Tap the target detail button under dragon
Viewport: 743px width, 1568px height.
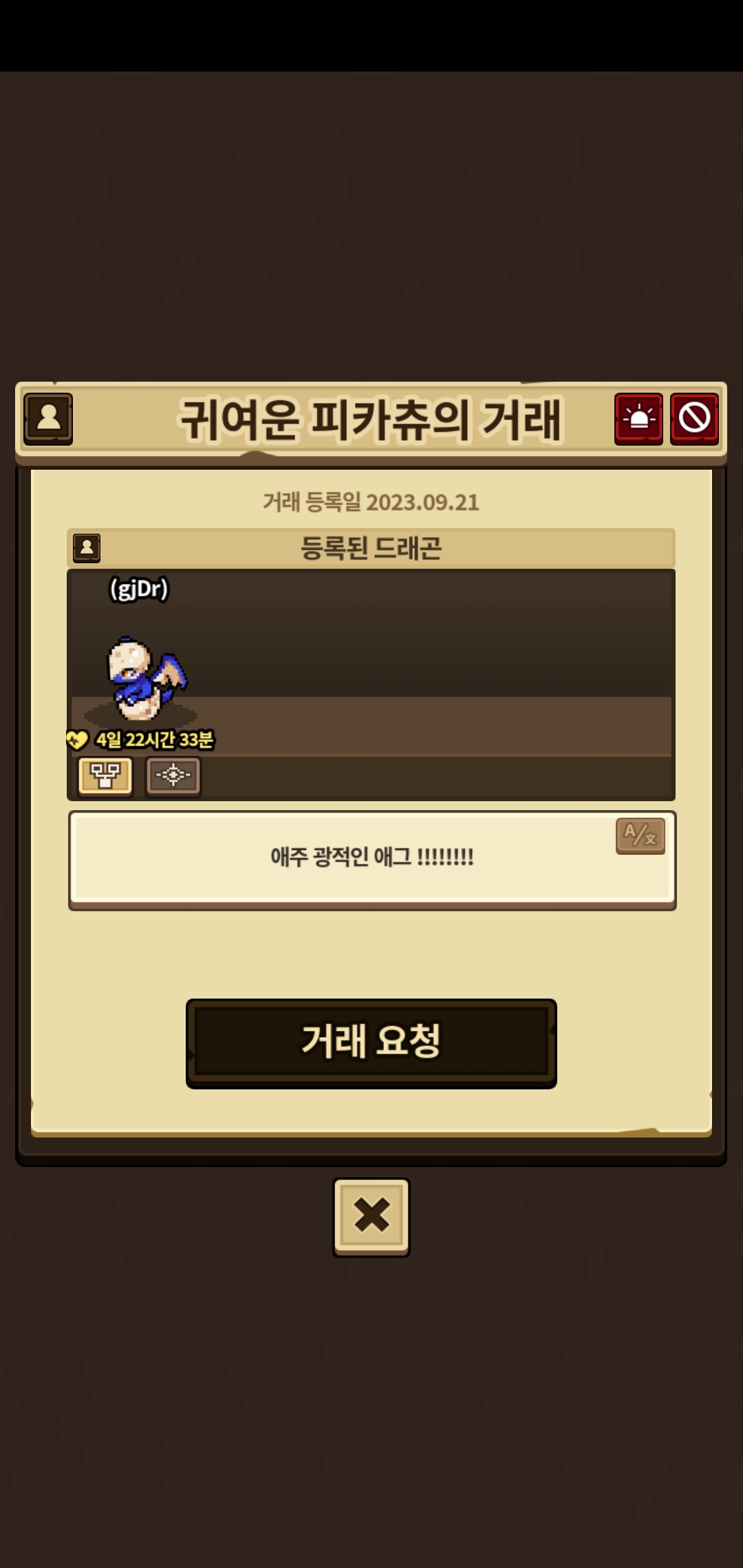173,776
